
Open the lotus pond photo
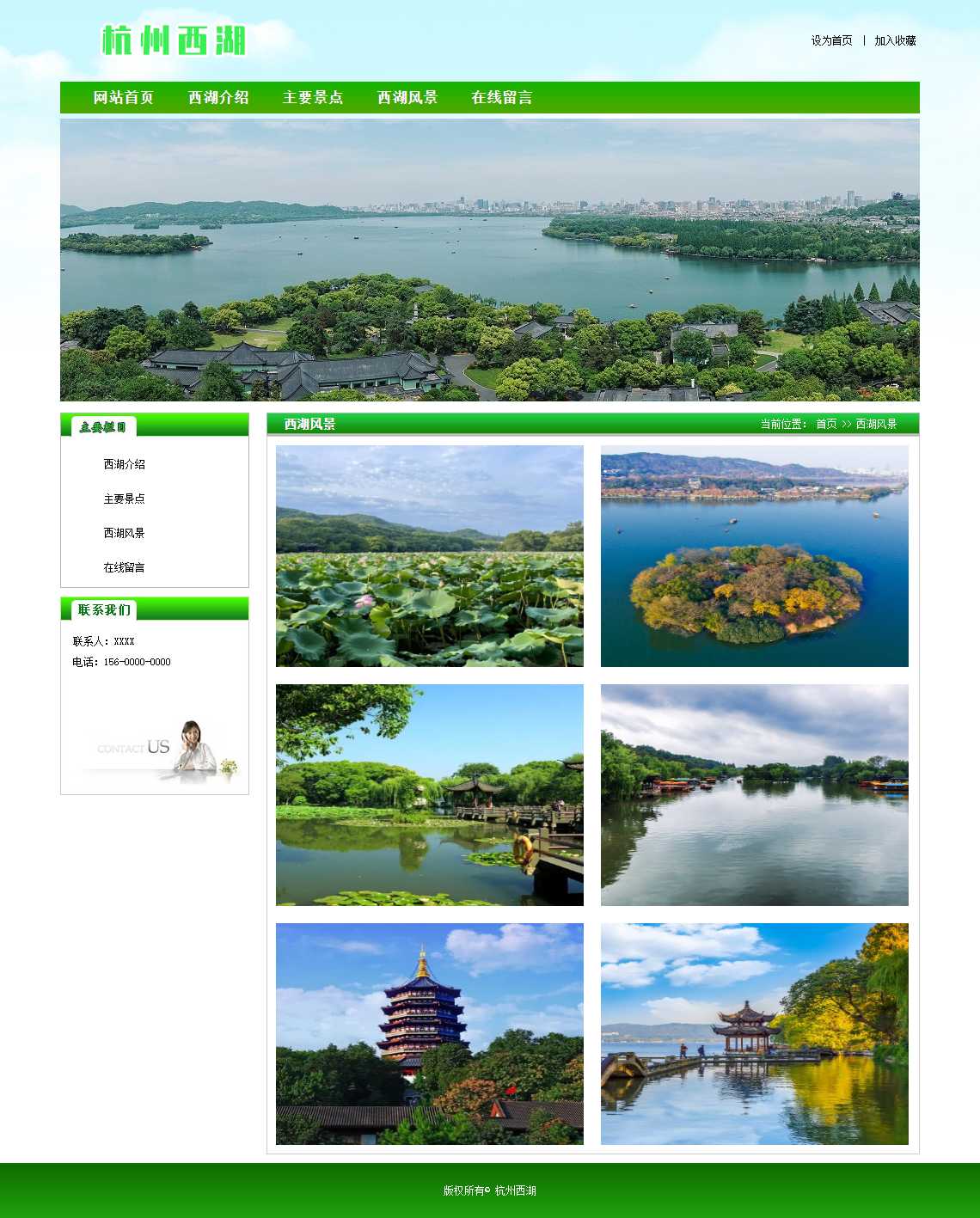click(x=430, y=556)
